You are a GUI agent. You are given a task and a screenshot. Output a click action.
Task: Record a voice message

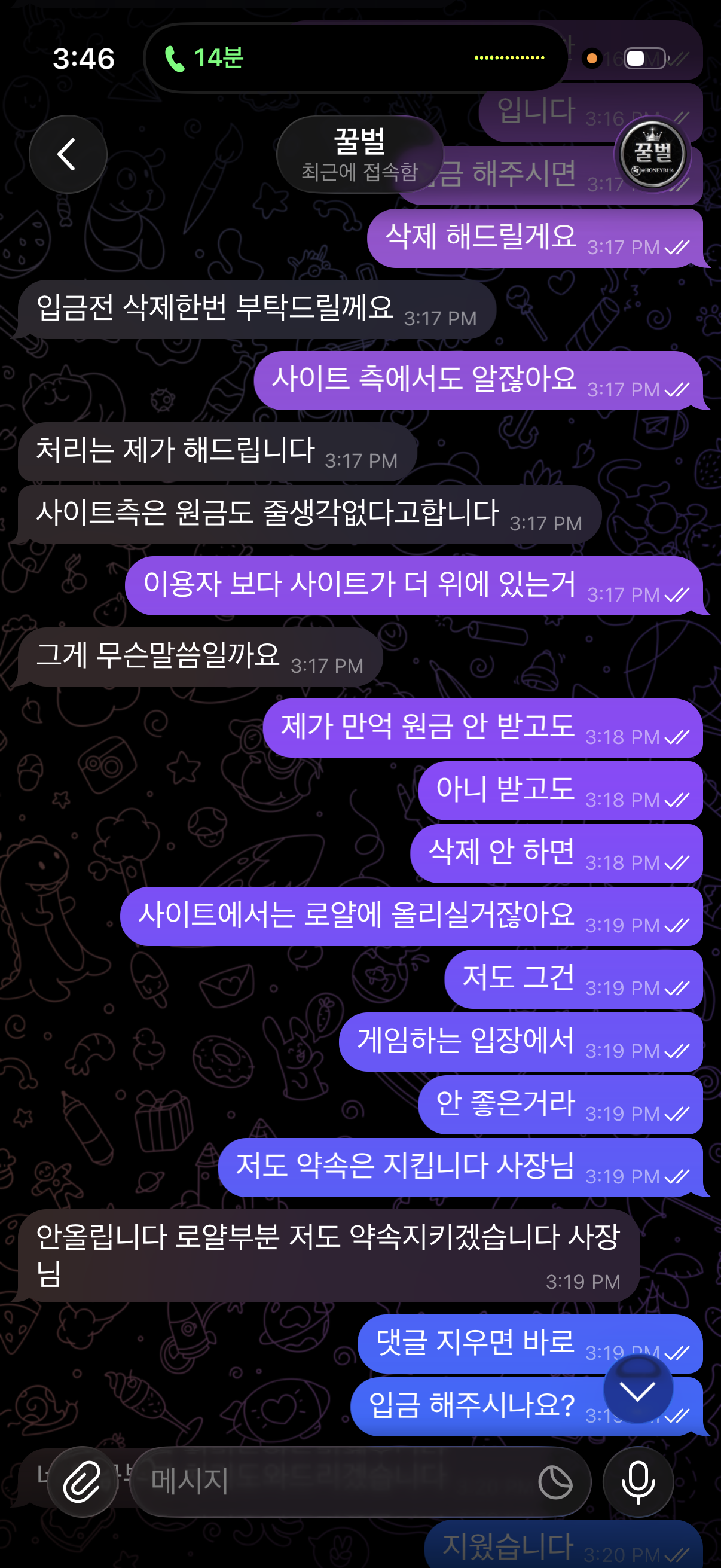click(x=638, y=1482)
